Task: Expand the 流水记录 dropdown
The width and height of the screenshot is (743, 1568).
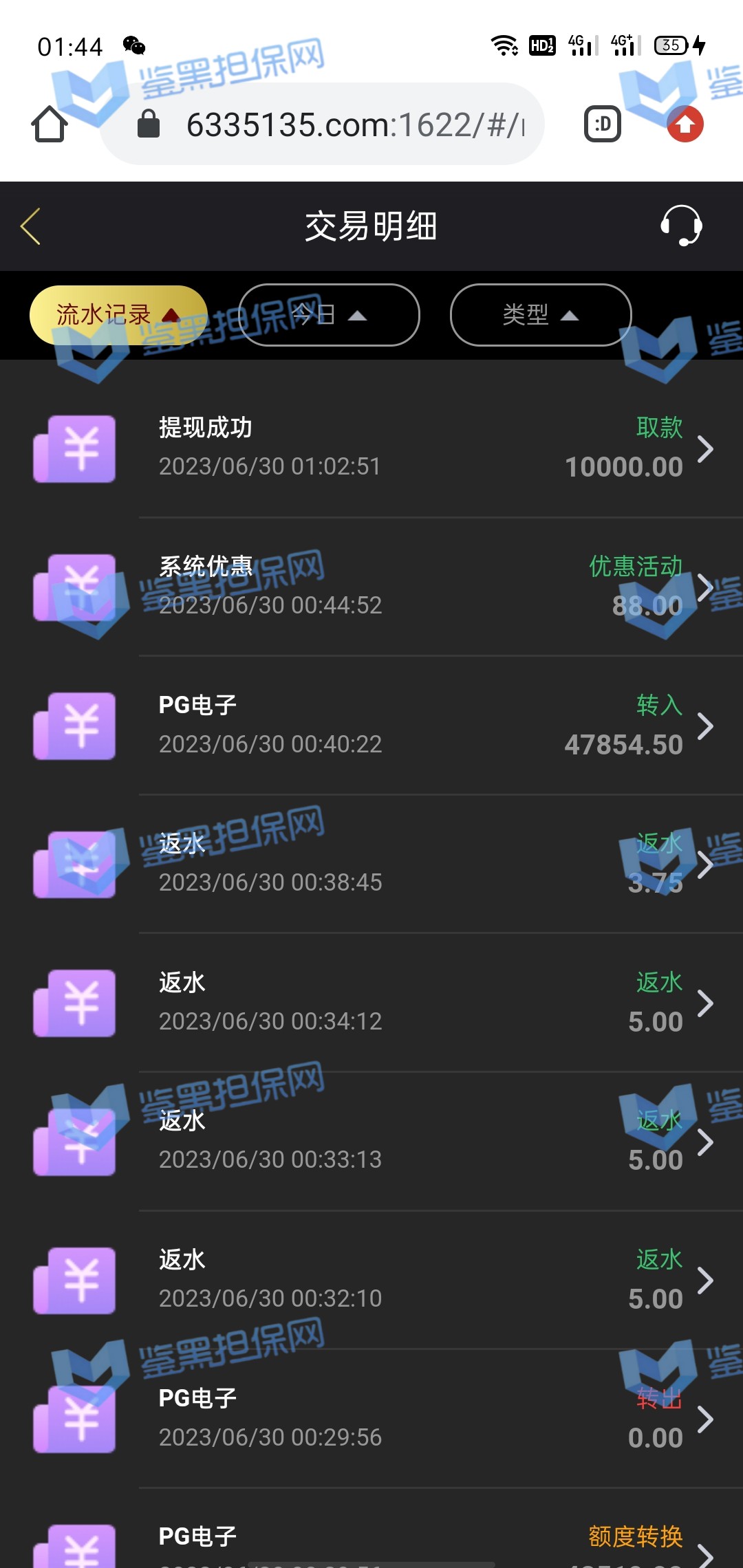Action: click(118, 315)
